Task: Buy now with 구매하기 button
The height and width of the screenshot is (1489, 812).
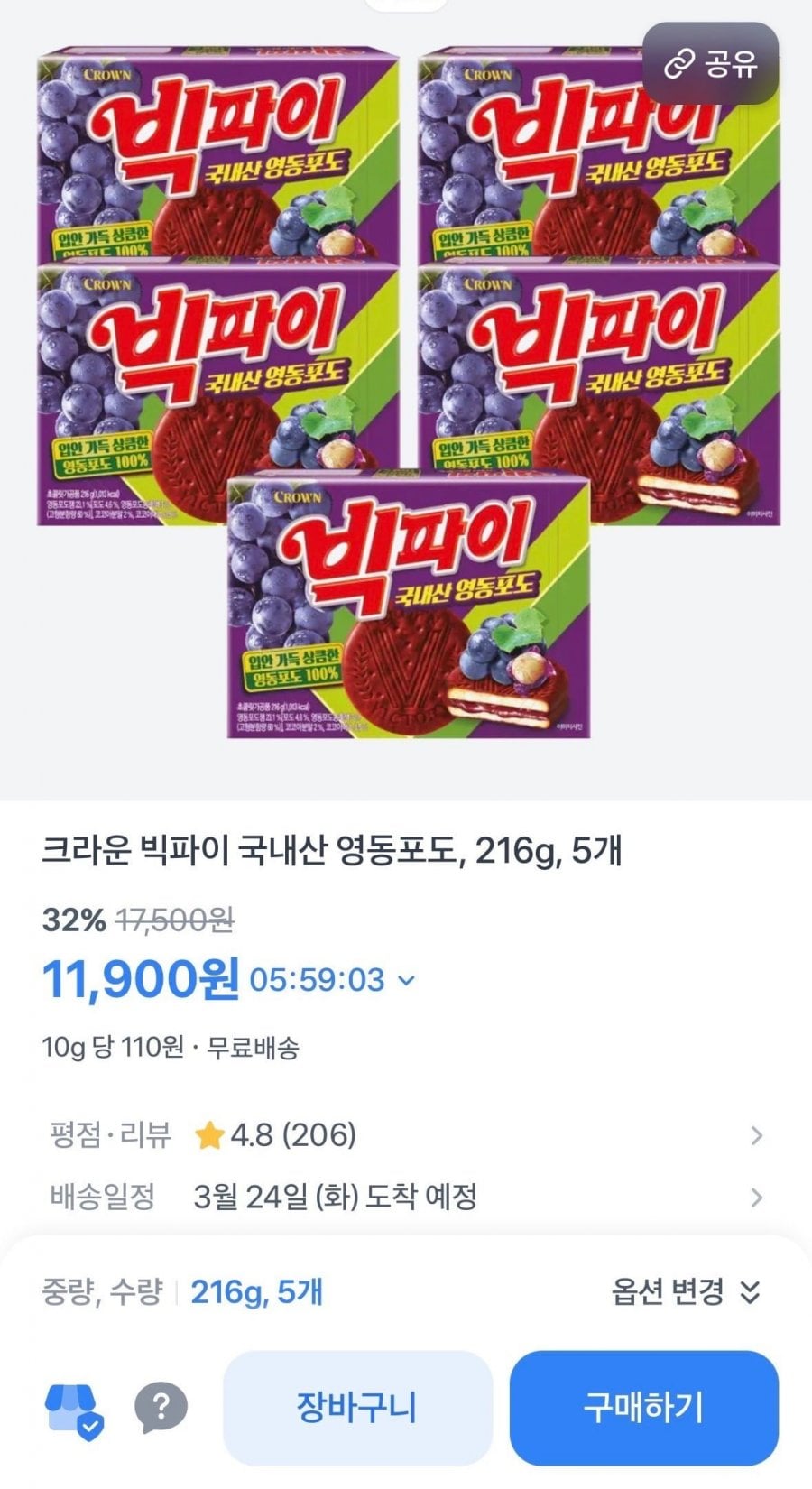Action: (643, 1408)
